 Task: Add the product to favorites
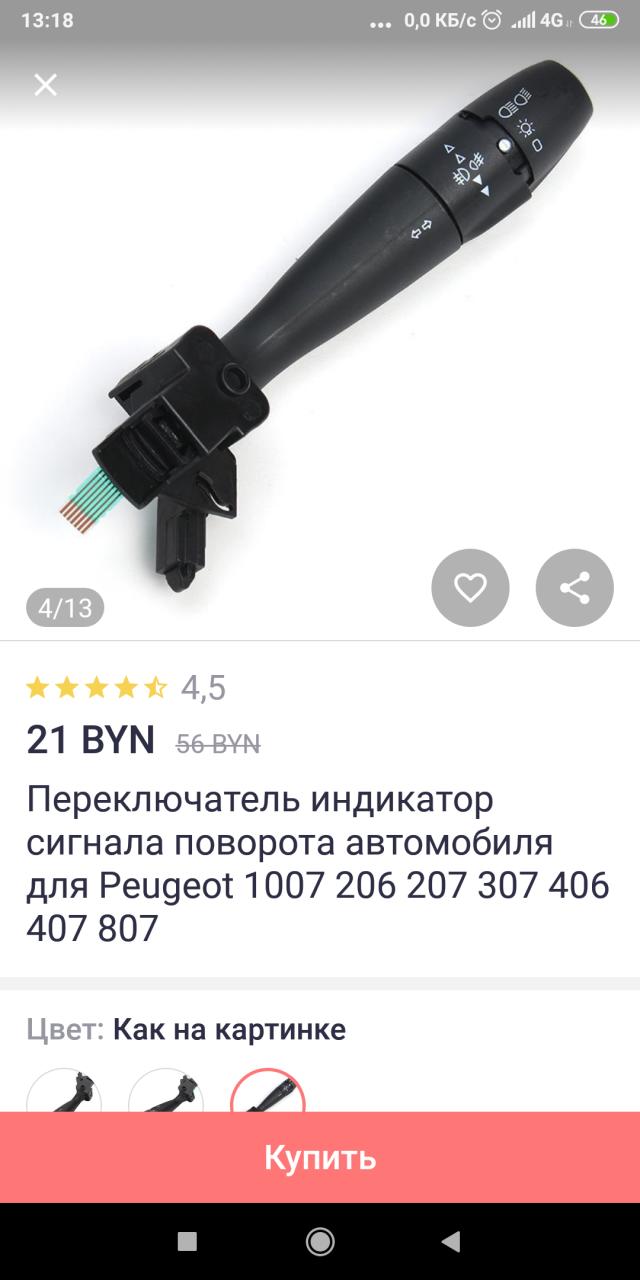470,588
